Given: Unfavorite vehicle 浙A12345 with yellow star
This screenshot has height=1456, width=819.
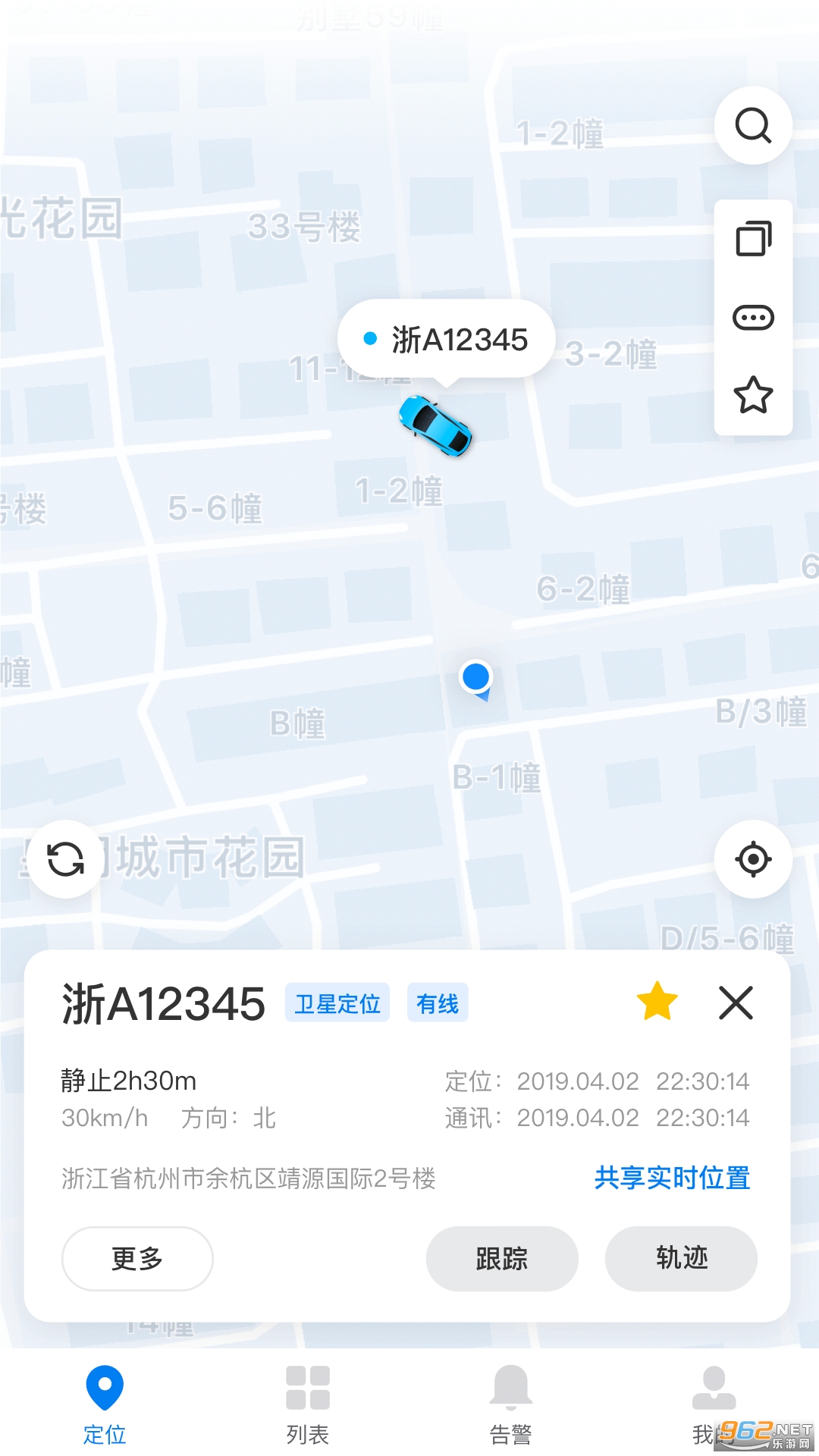Looking at the screenshot, I should 657,1002.
